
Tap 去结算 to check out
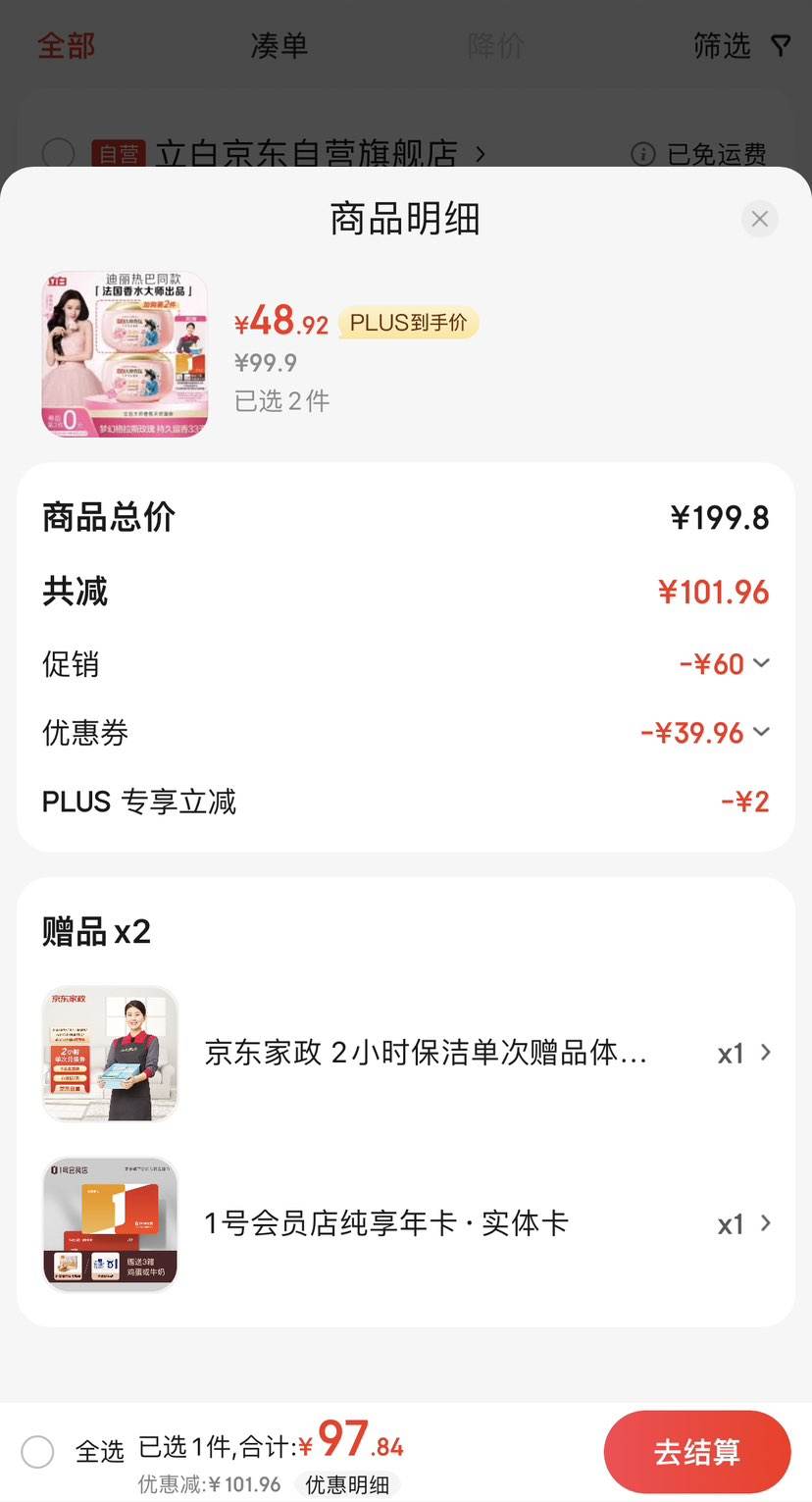pyautogui.click(x=697, y=1452)
